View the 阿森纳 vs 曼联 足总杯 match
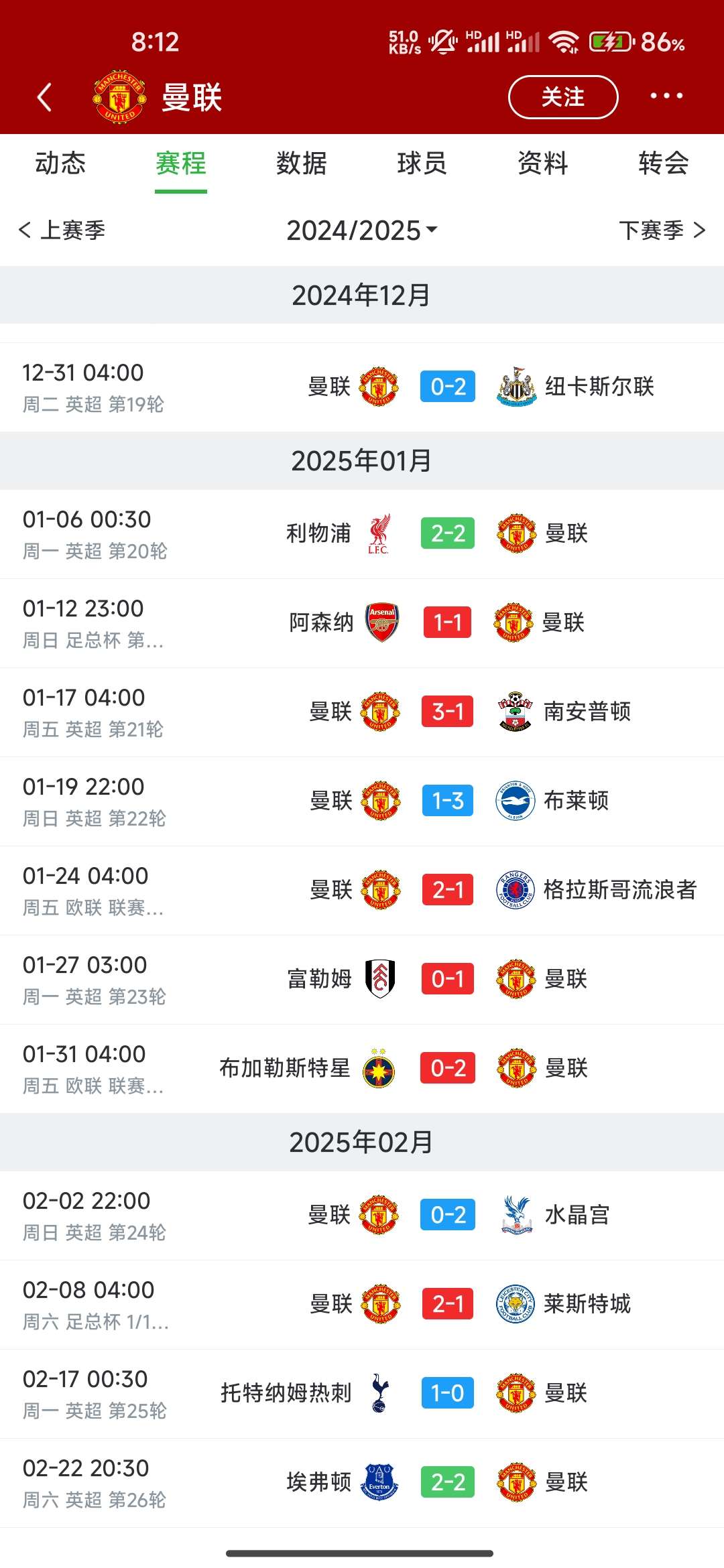The height and width of the screenshot is (1568, 724). point(362,623)
